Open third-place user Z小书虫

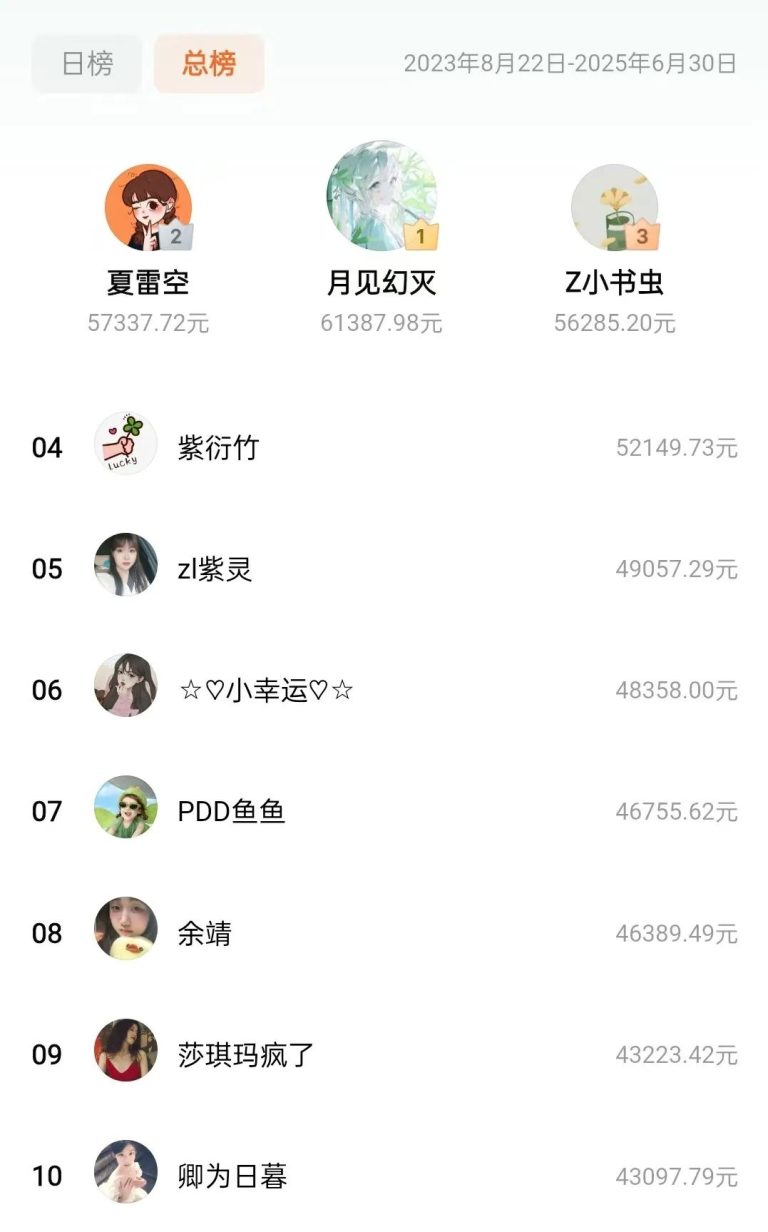point(614,208)
